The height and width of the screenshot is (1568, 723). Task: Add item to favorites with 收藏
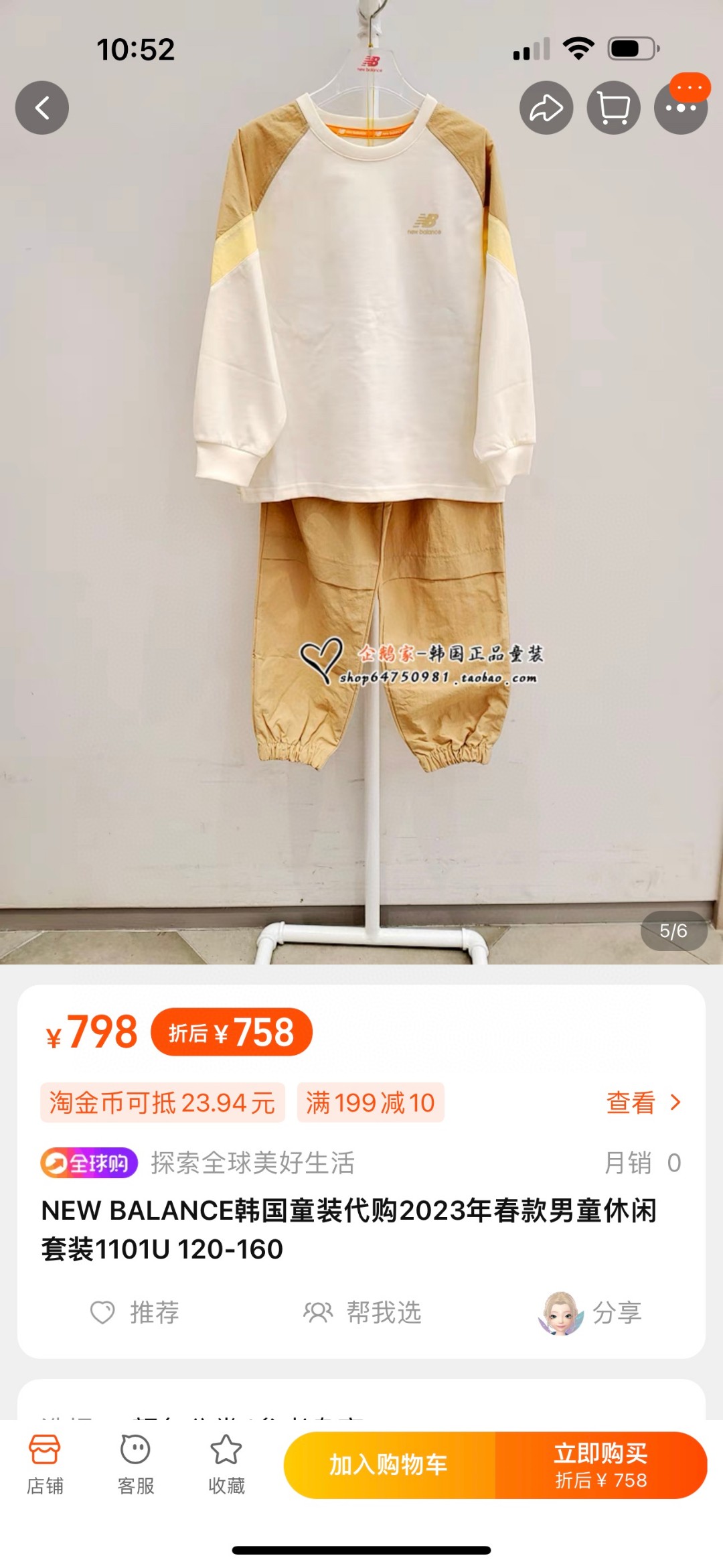pyautogui.click(x=226, y=1465)
